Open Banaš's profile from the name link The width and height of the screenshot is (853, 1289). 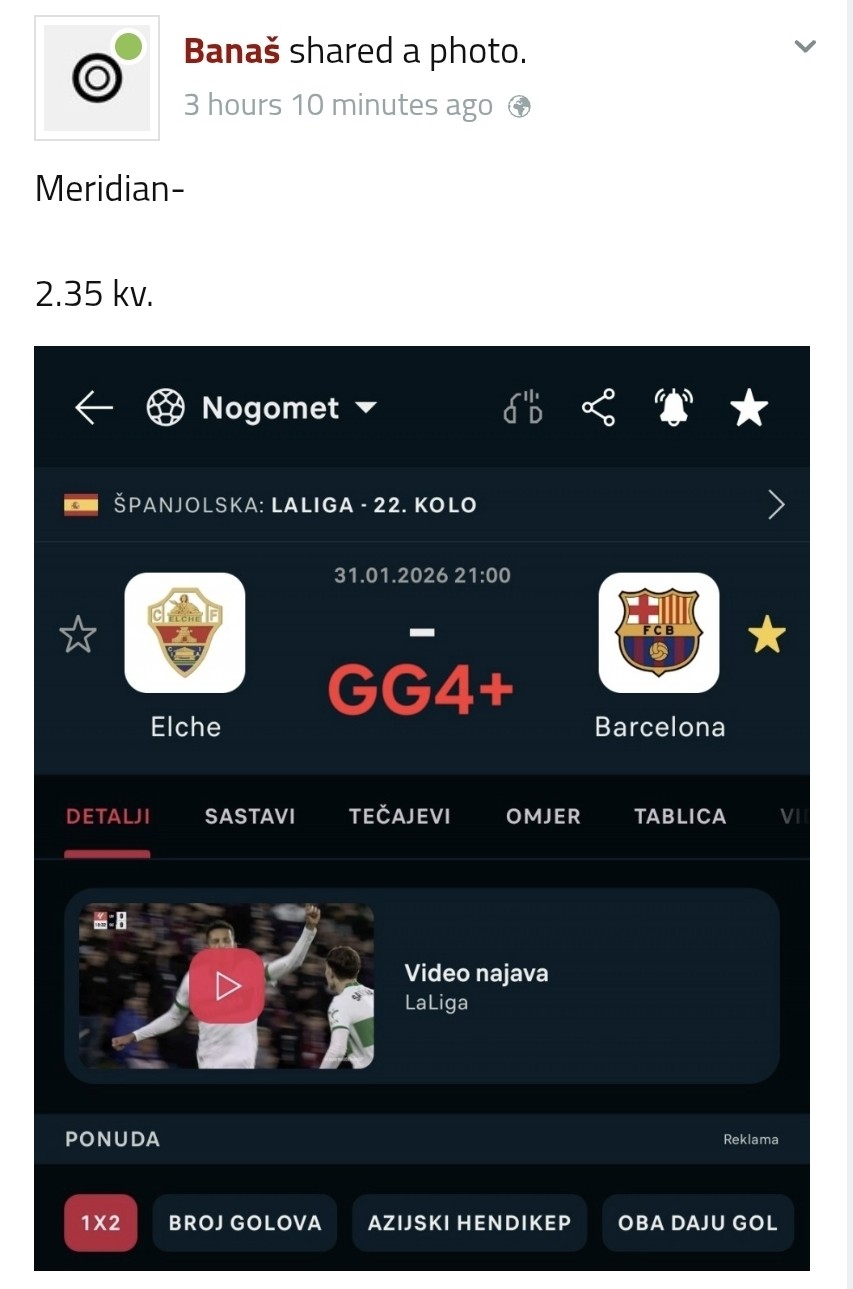point(231,52)
